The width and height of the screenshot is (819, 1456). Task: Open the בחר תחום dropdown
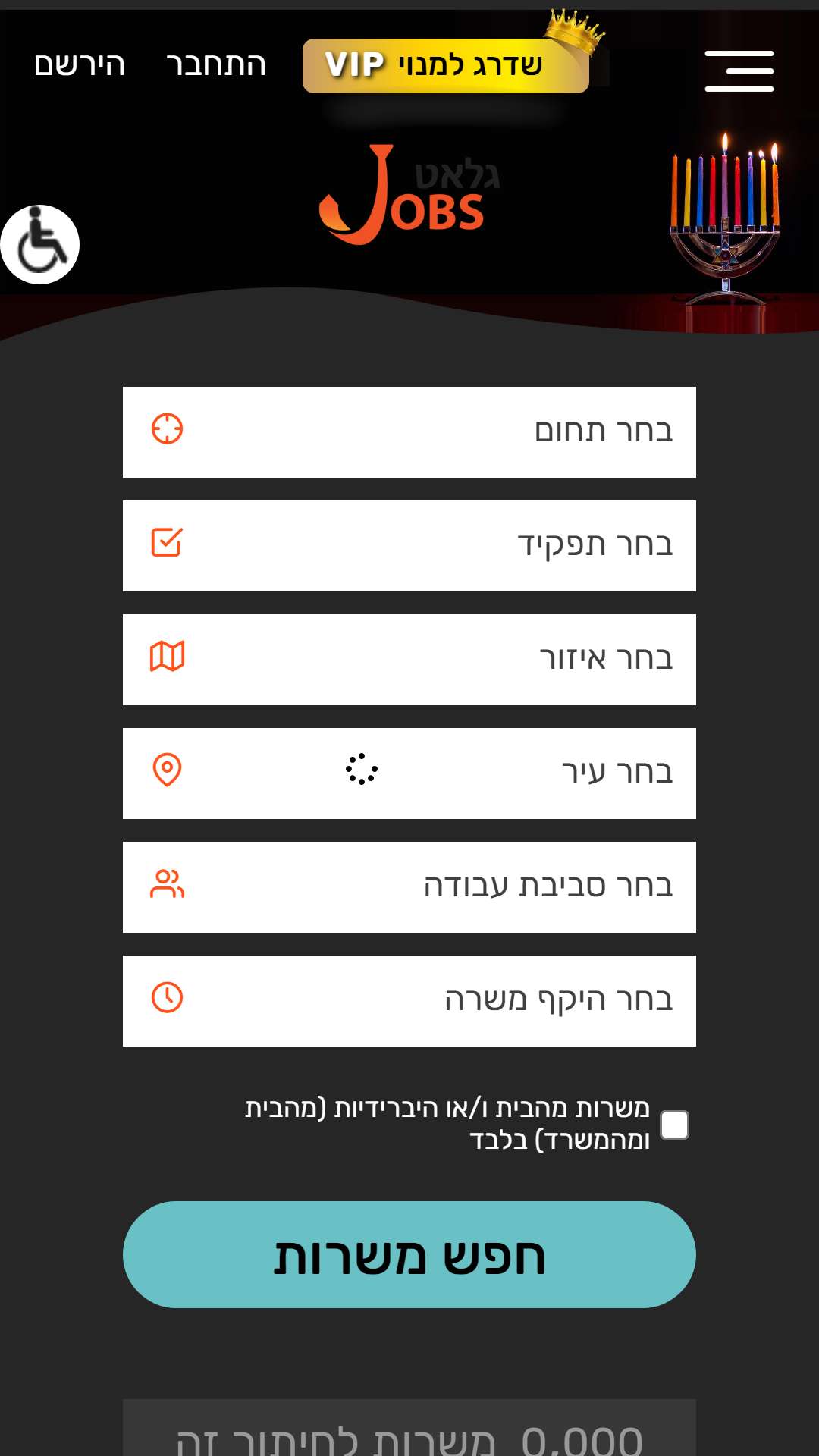click(x=409, y=432)
